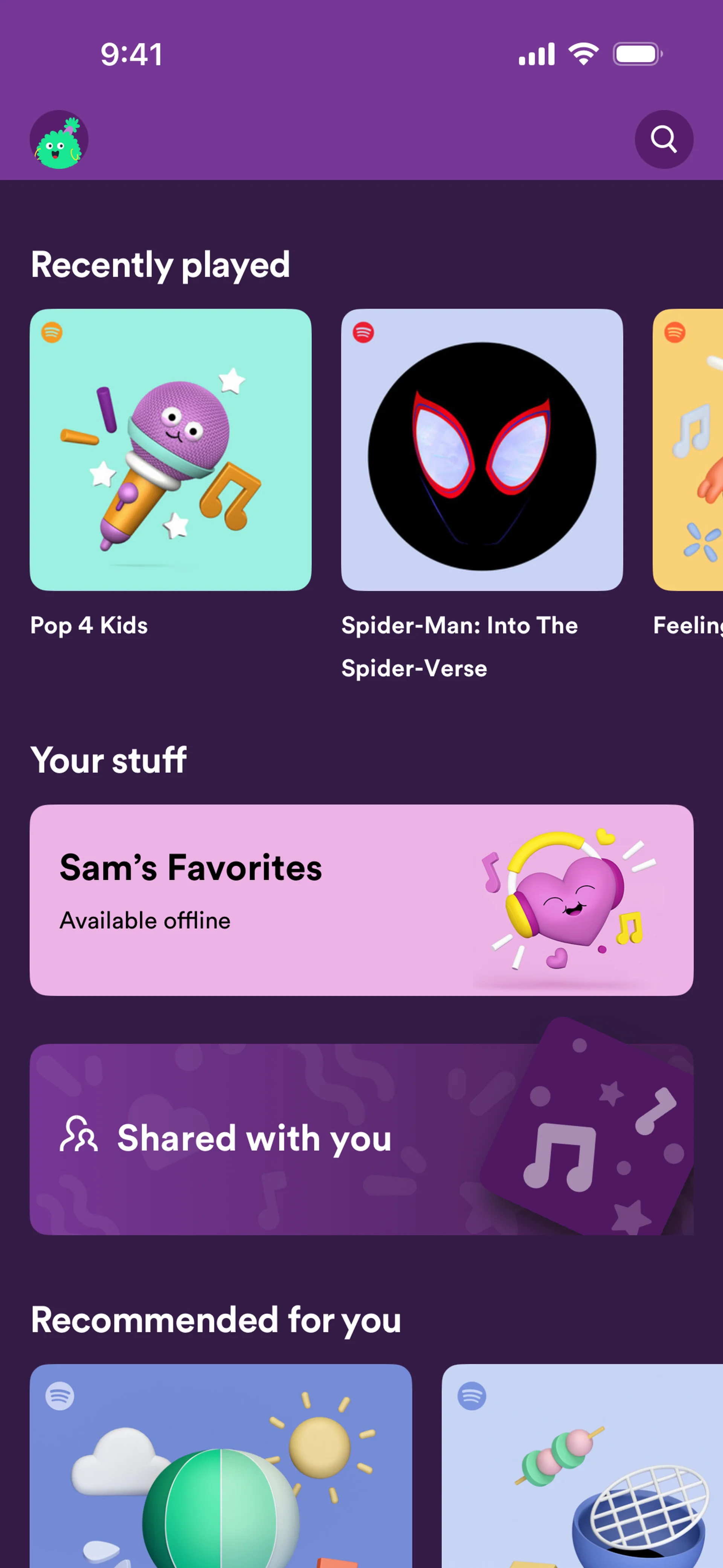The width and height of the screenshot is (723, 1568).
Task: Open the green monster profile avatar
Action: click(59, 139)
